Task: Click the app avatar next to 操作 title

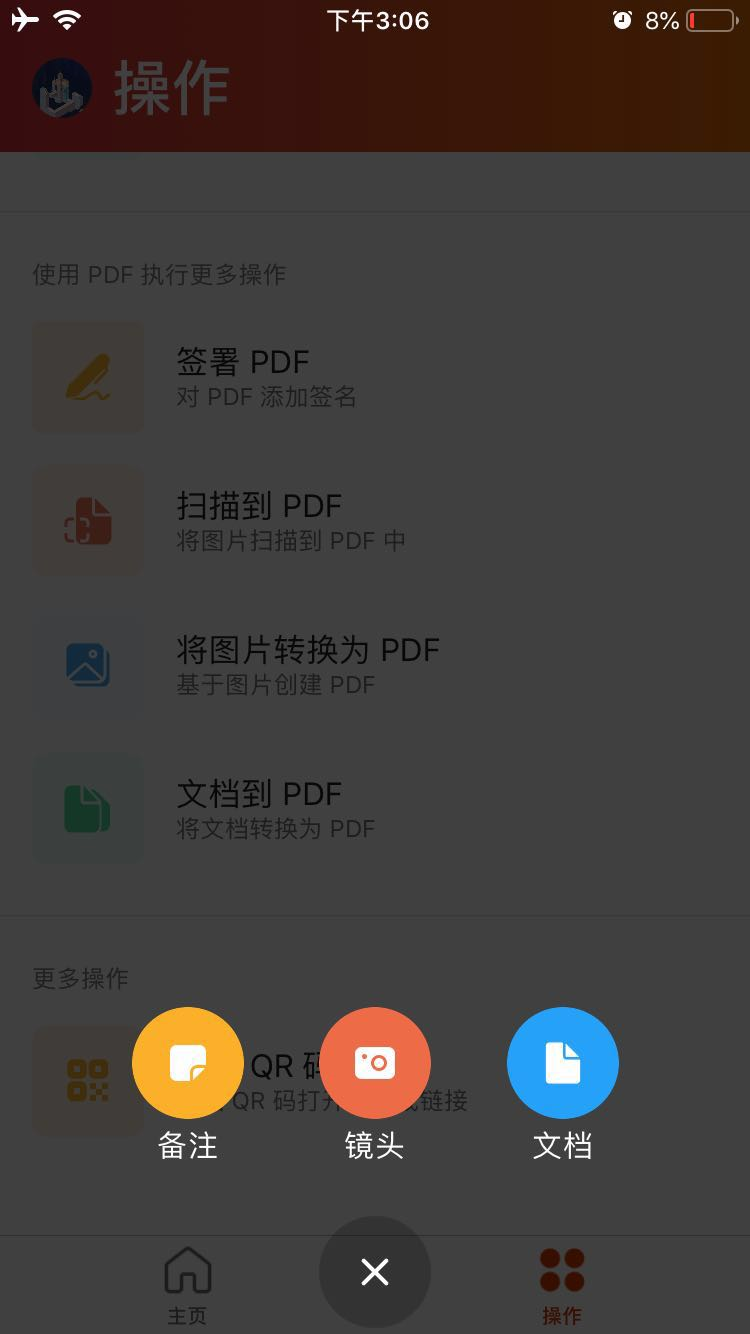Action: point(62,88)
